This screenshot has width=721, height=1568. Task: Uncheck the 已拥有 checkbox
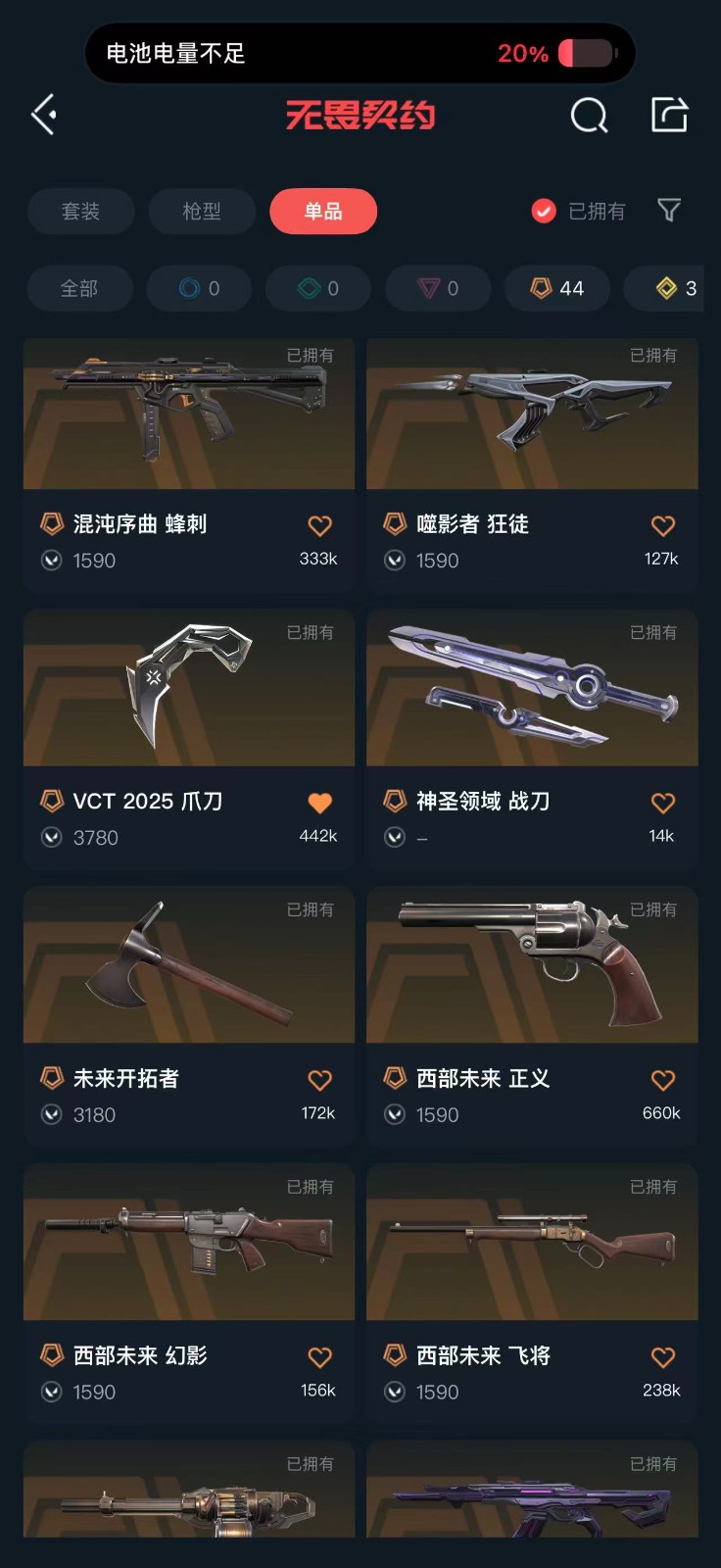(x=544, y=211)
